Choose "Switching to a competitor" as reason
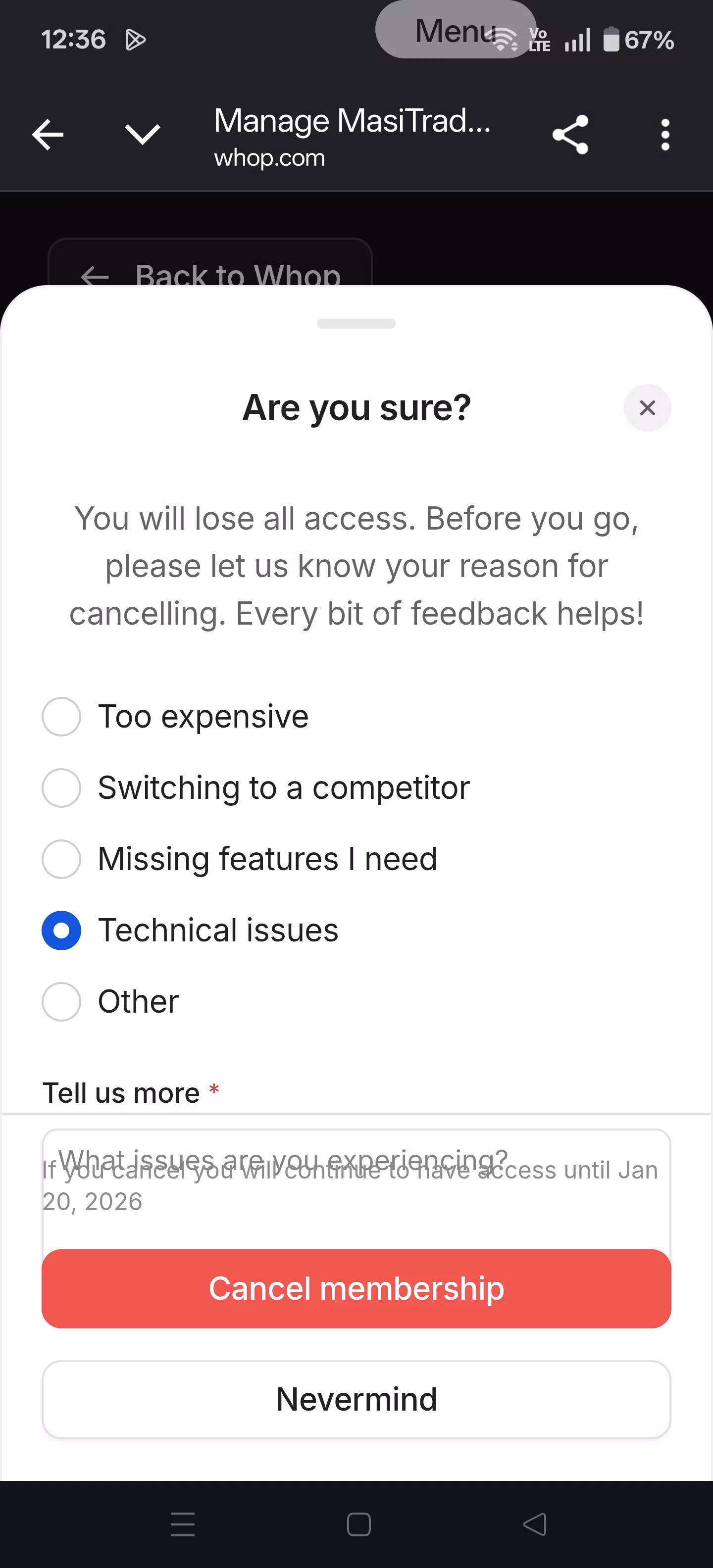 tap(61, 787)
